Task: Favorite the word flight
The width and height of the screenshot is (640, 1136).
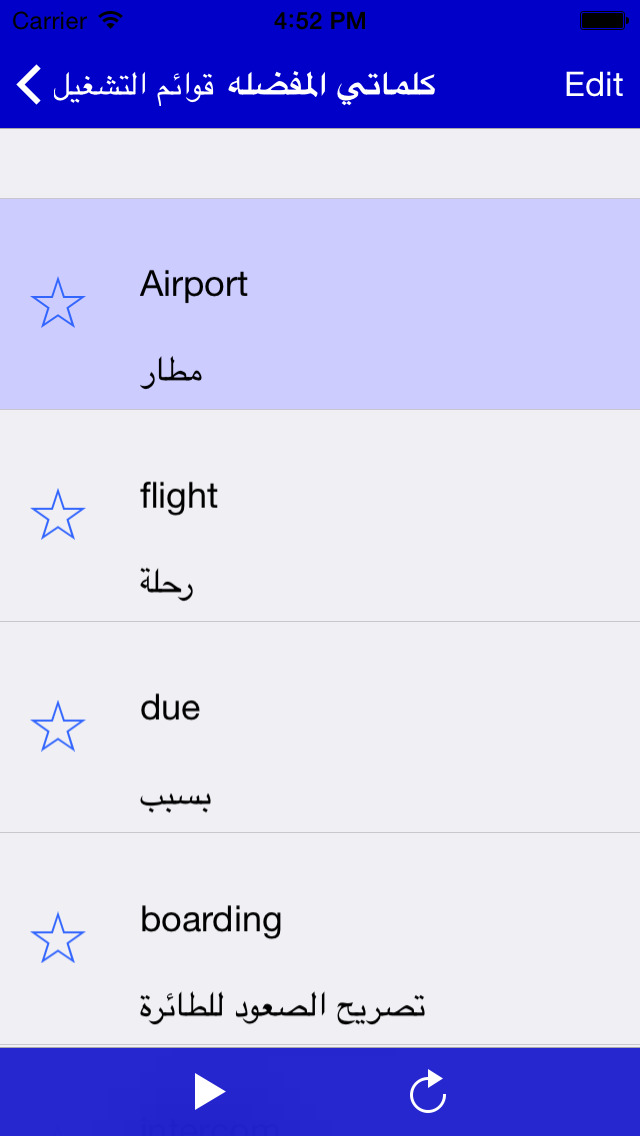Action: click(x=58, y=514)
